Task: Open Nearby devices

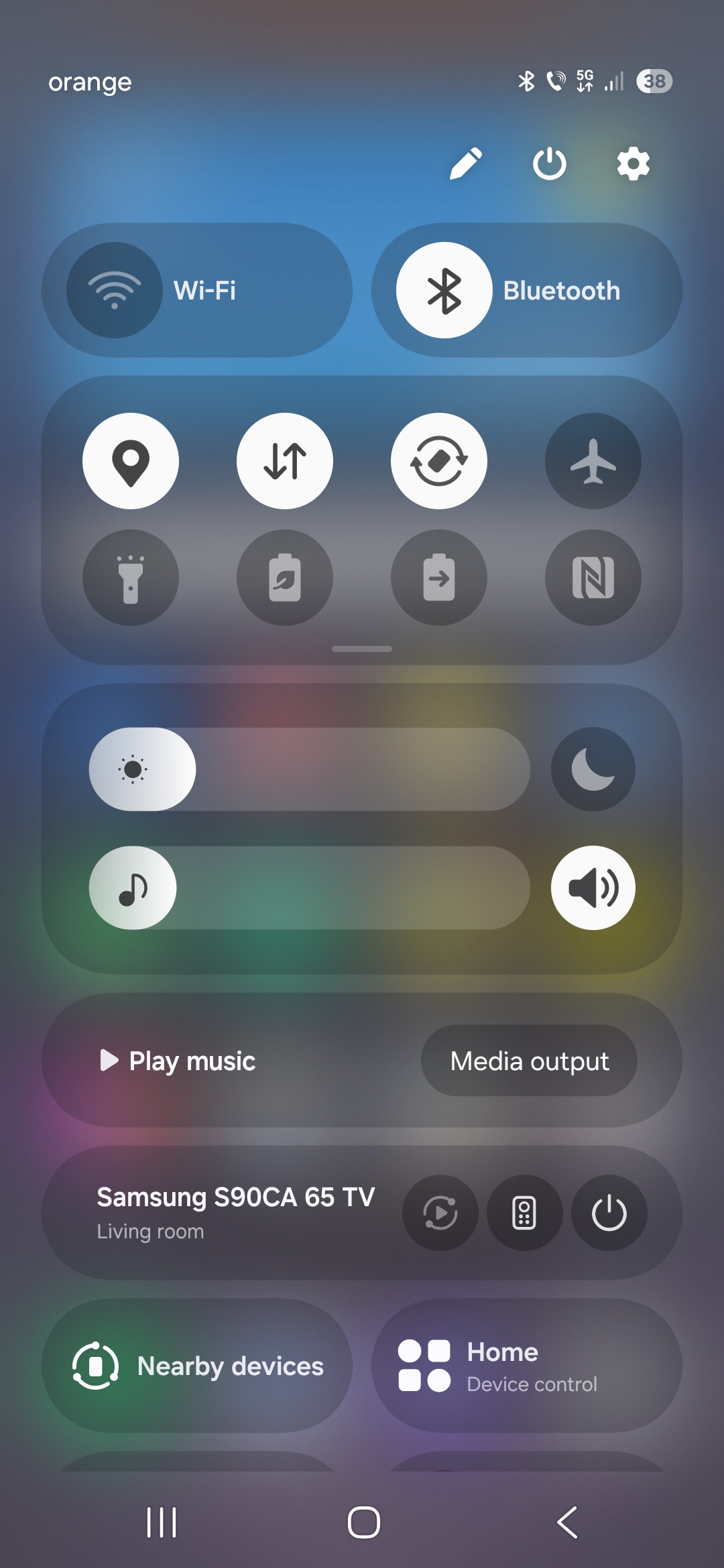Action: click(197, 1366)
